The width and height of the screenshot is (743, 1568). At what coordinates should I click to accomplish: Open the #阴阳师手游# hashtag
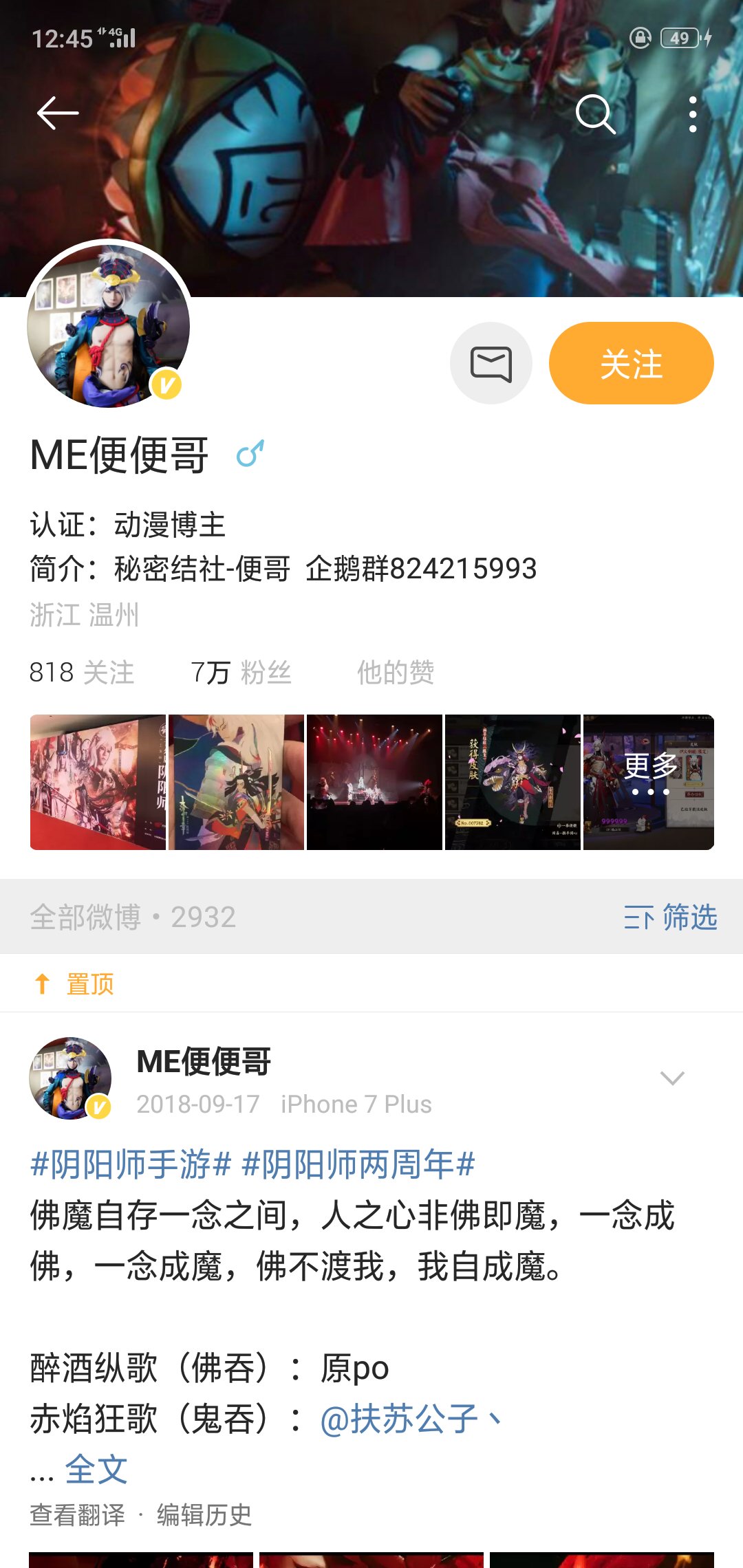[x=131, y=1164]
